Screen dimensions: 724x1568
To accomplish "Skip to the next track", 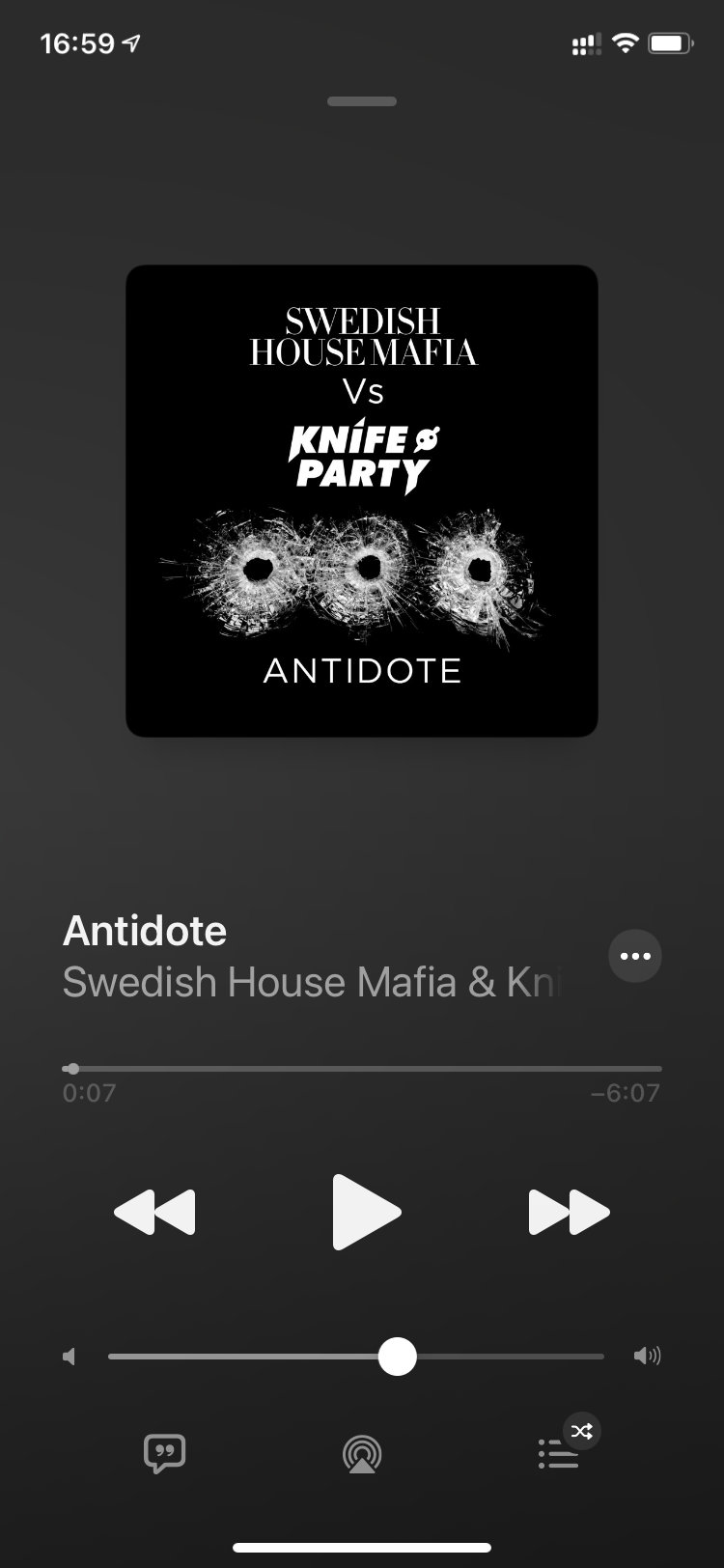I will 569,1212.
